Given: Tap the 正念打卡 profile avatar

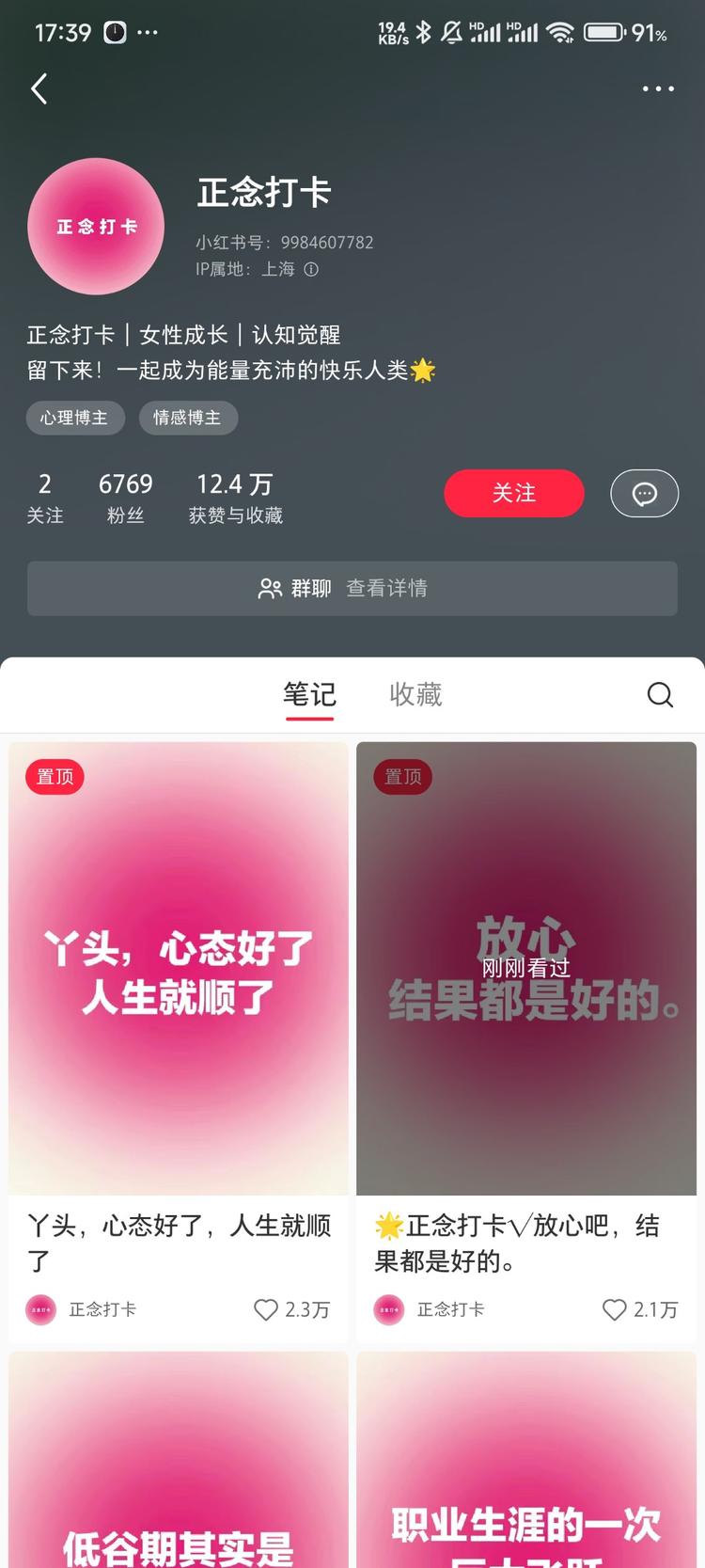Looking at the screenshot, I should tap(96, 227).
